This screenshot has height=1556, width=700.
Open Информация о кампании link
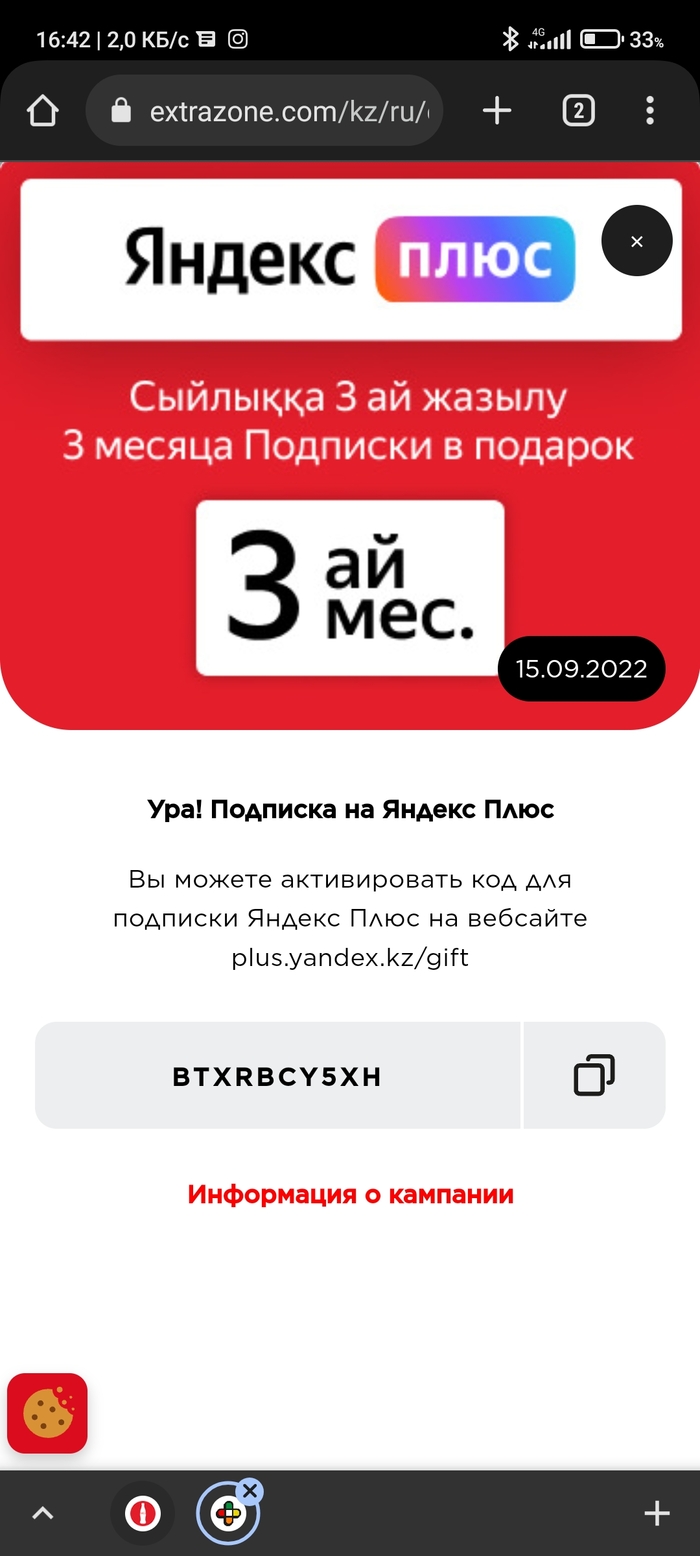coord(350,1194)
